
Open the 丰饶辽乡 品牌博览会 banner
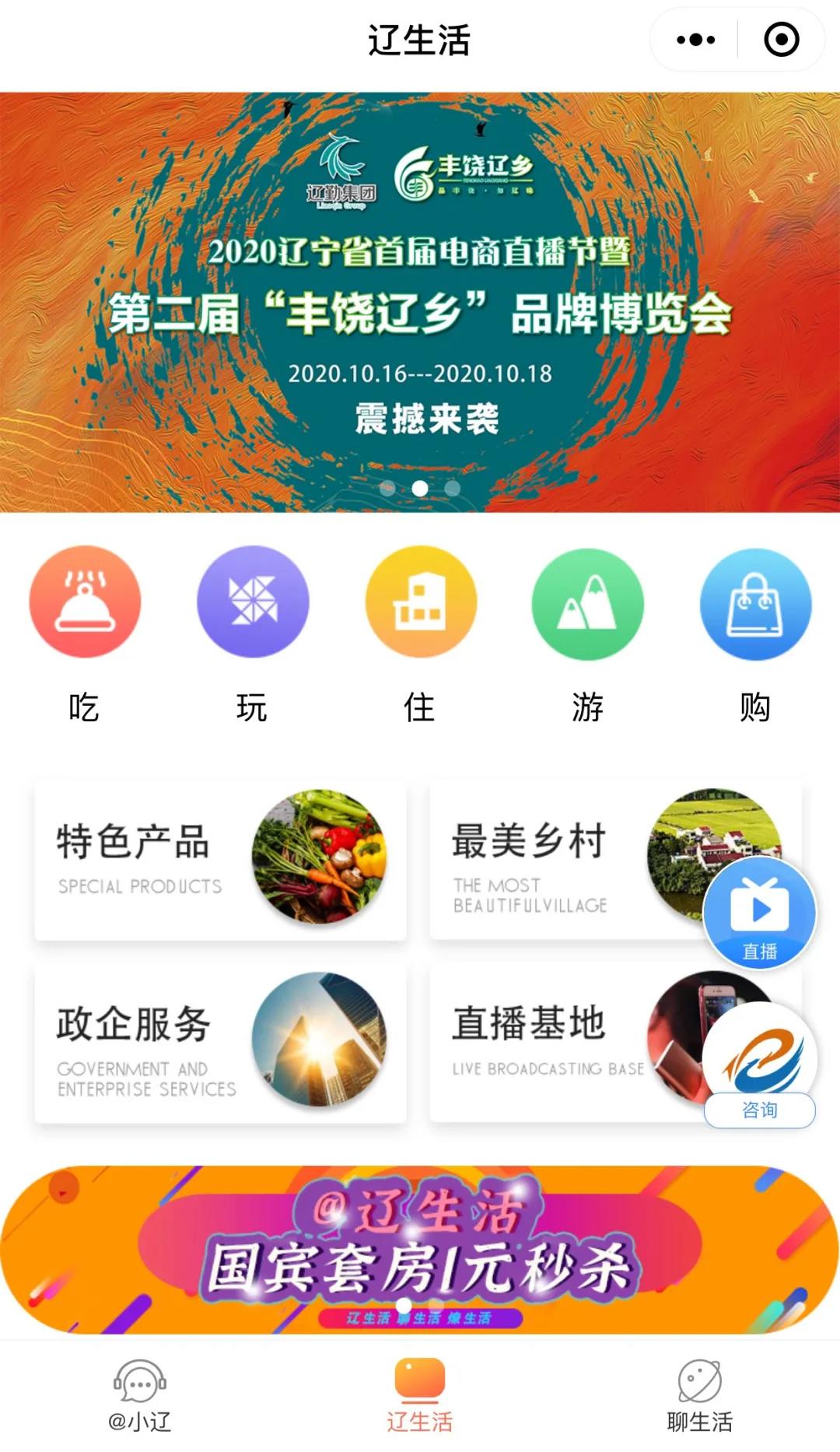420,303
